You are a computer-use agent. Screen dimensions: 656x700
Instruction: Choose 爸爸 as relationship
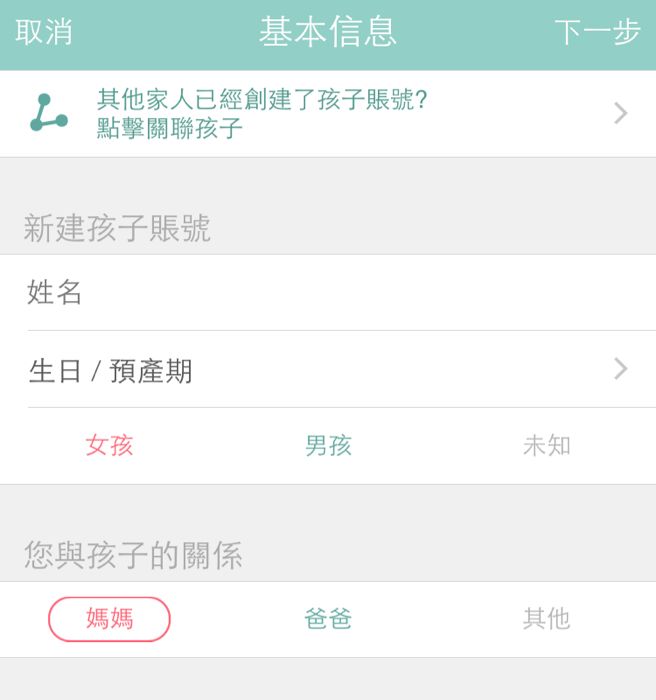point(328,619)
